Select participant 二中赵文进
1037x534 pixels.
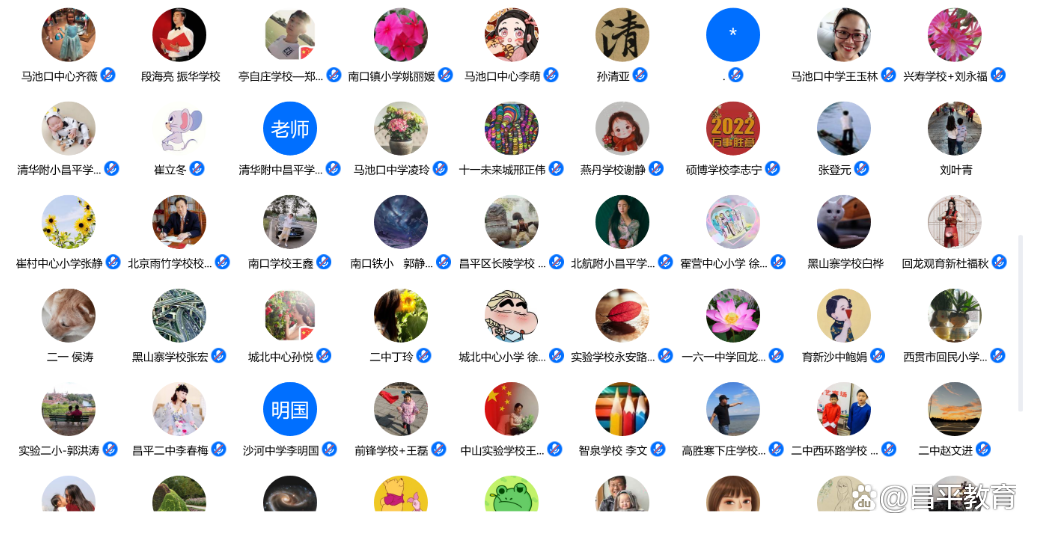click(954, 410)
